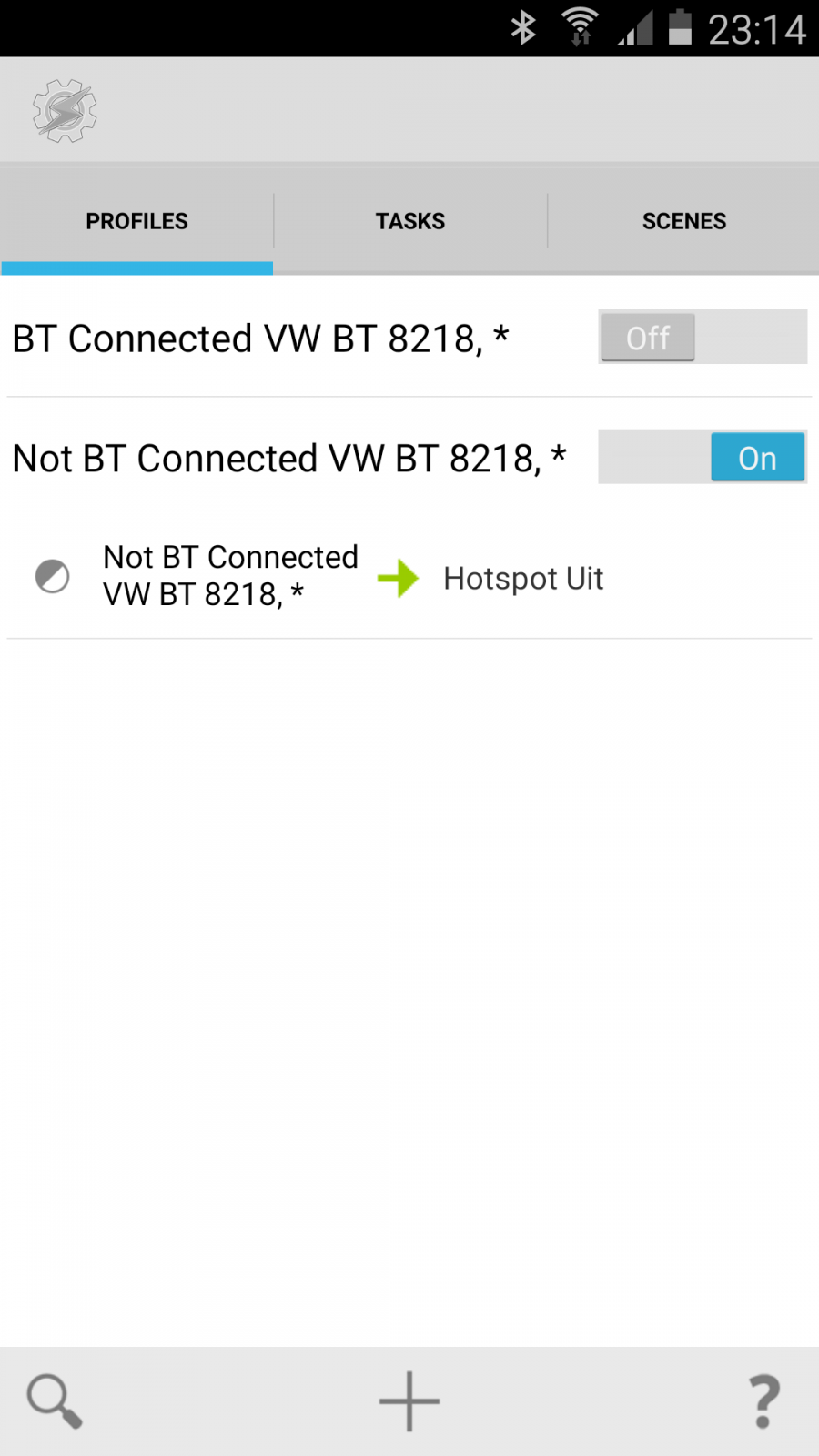The width and height of the screenshot is (819, 1456).
Task: Open help with the question mark icon
Action: (x=764, y=1401)
